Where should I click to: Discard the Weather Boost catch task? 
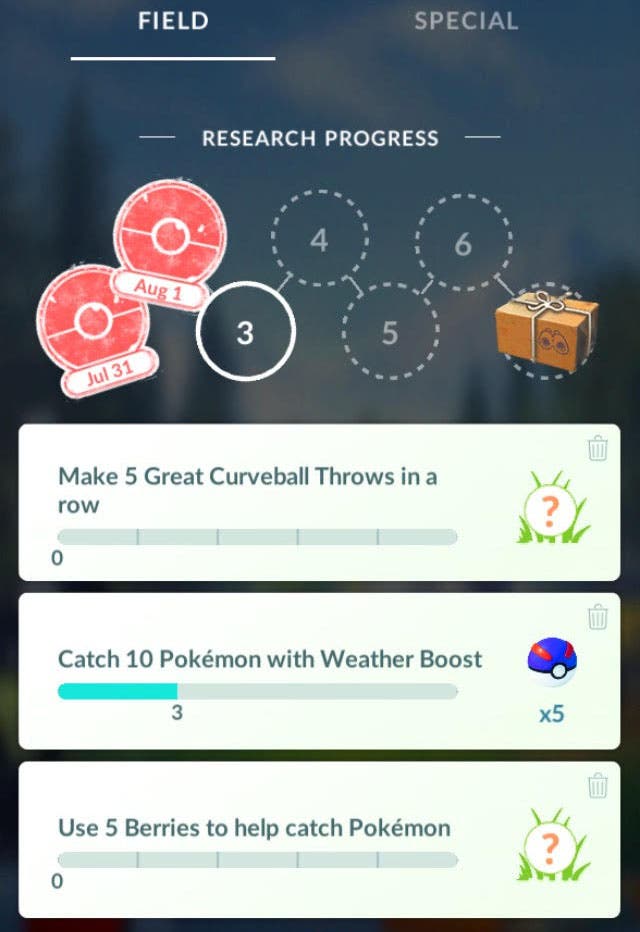(x=598, y=618)
